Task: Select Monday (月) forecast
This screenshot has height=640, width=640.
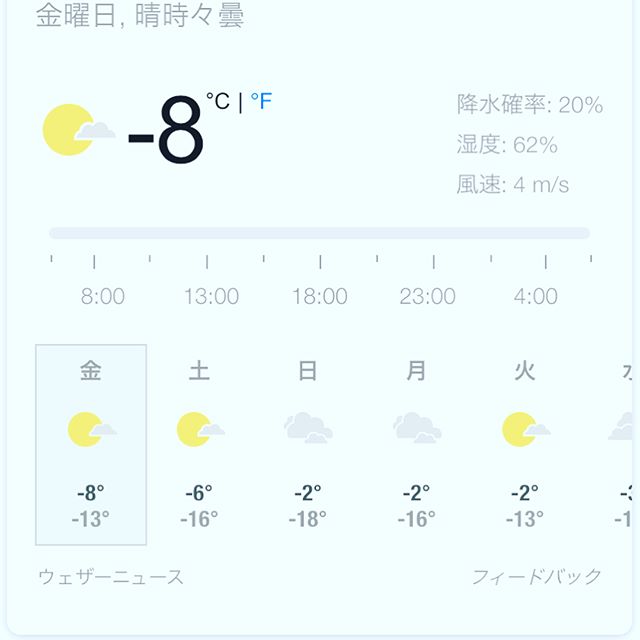Action: pyautogui.click(x=416, y=444)
